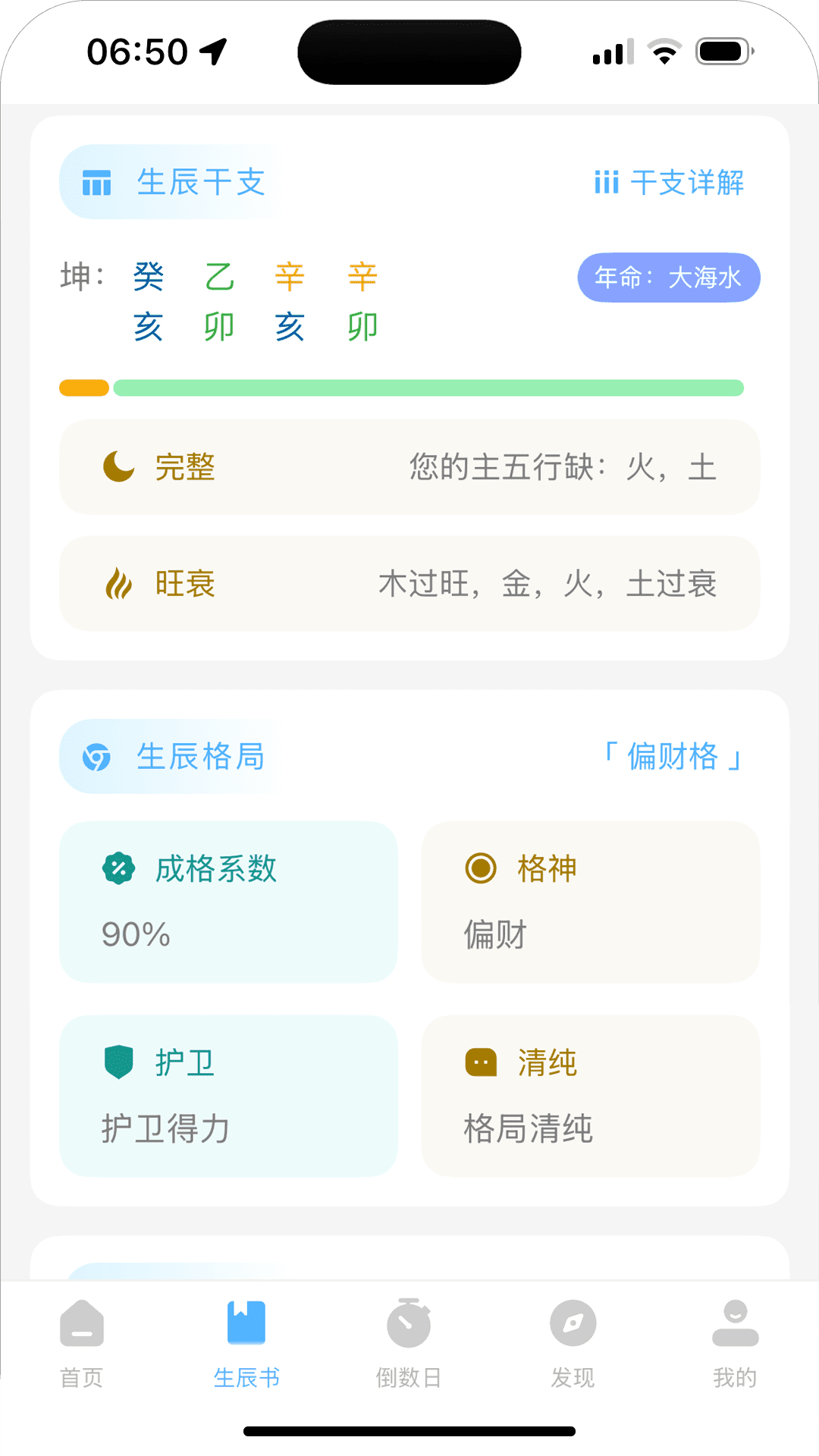Switch to the 我的 tab

point(735,1342)
